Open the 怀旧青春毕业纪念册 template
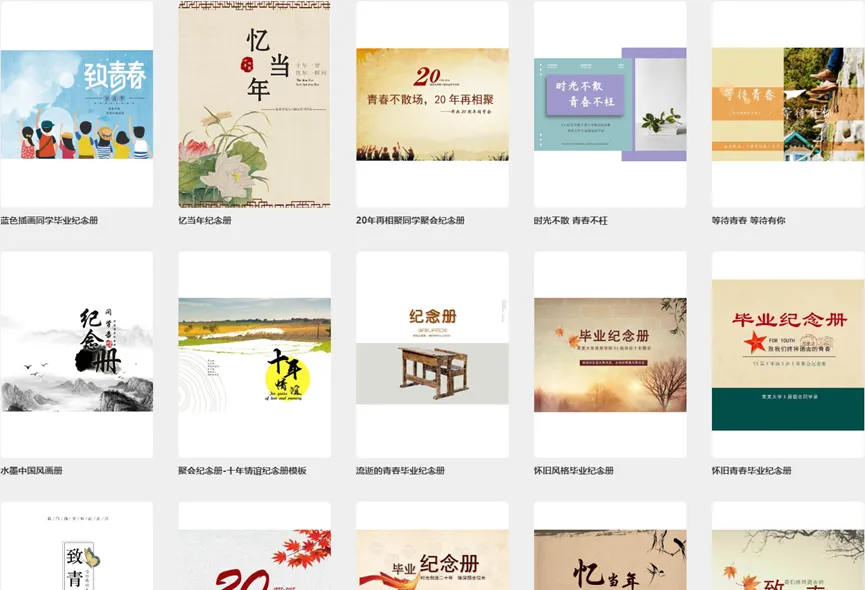Viewport: 865px width, 590px height. pyautogui.click(x=788, y=355)
